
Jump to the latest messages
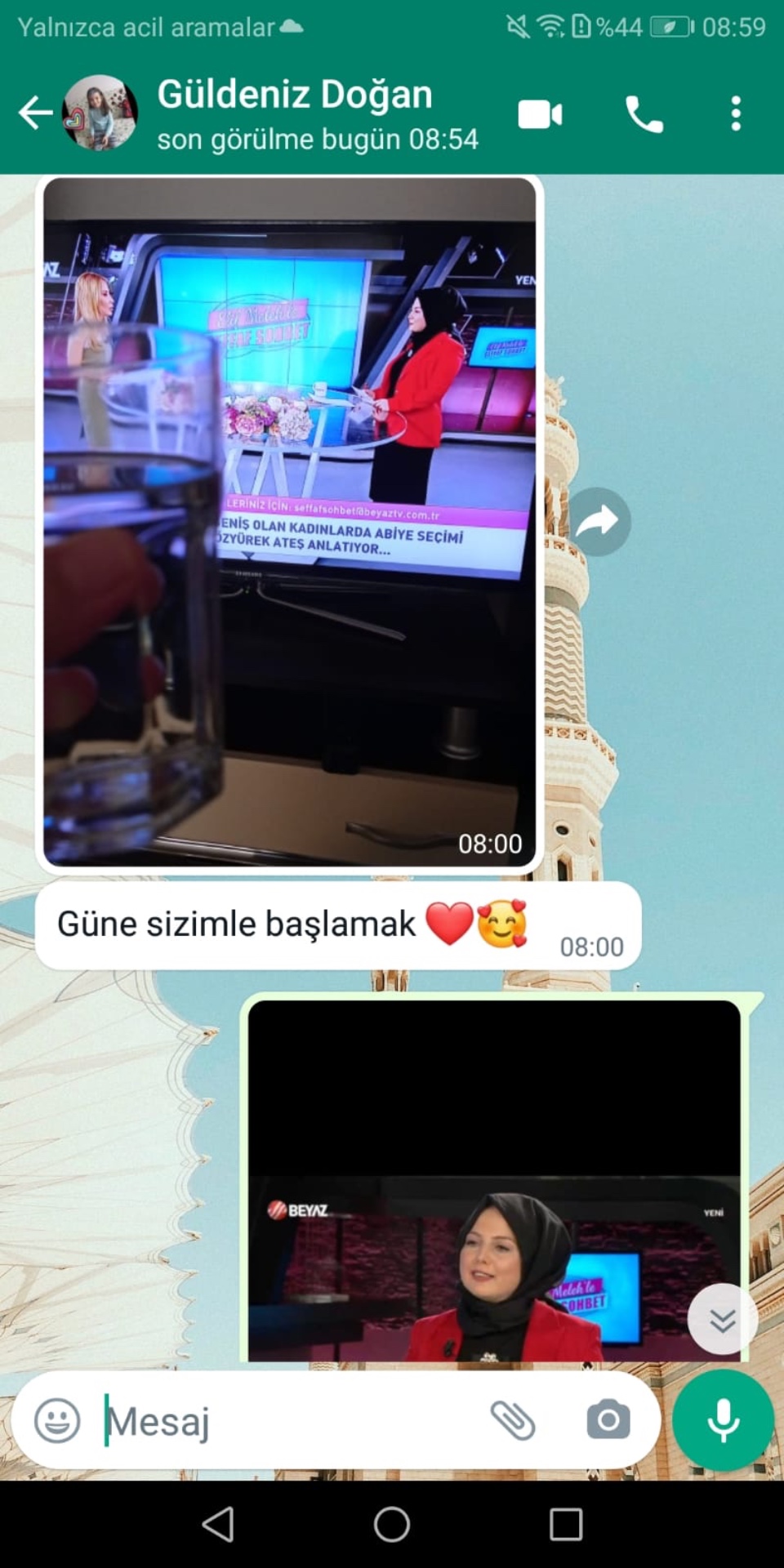pos(723,1319)
